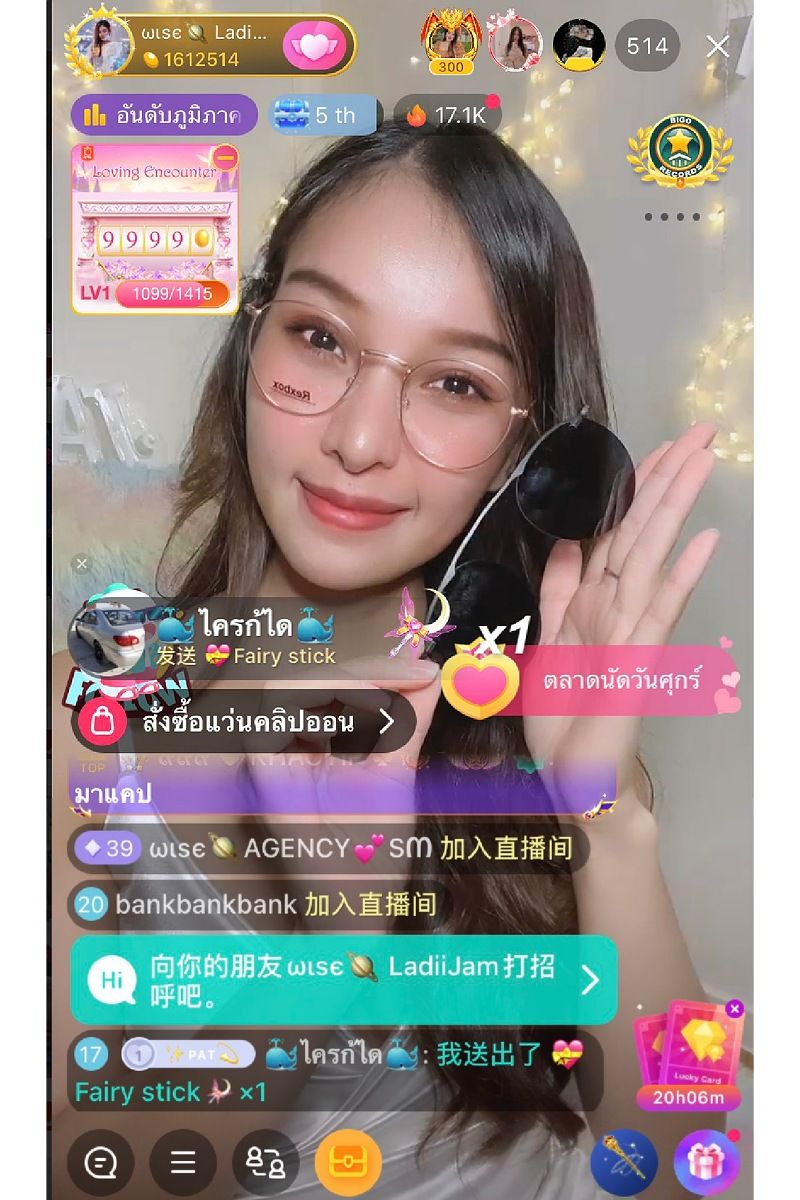Open the menu list icon
Viewport: 800px width, 1200px height.
pos(183,1162)
